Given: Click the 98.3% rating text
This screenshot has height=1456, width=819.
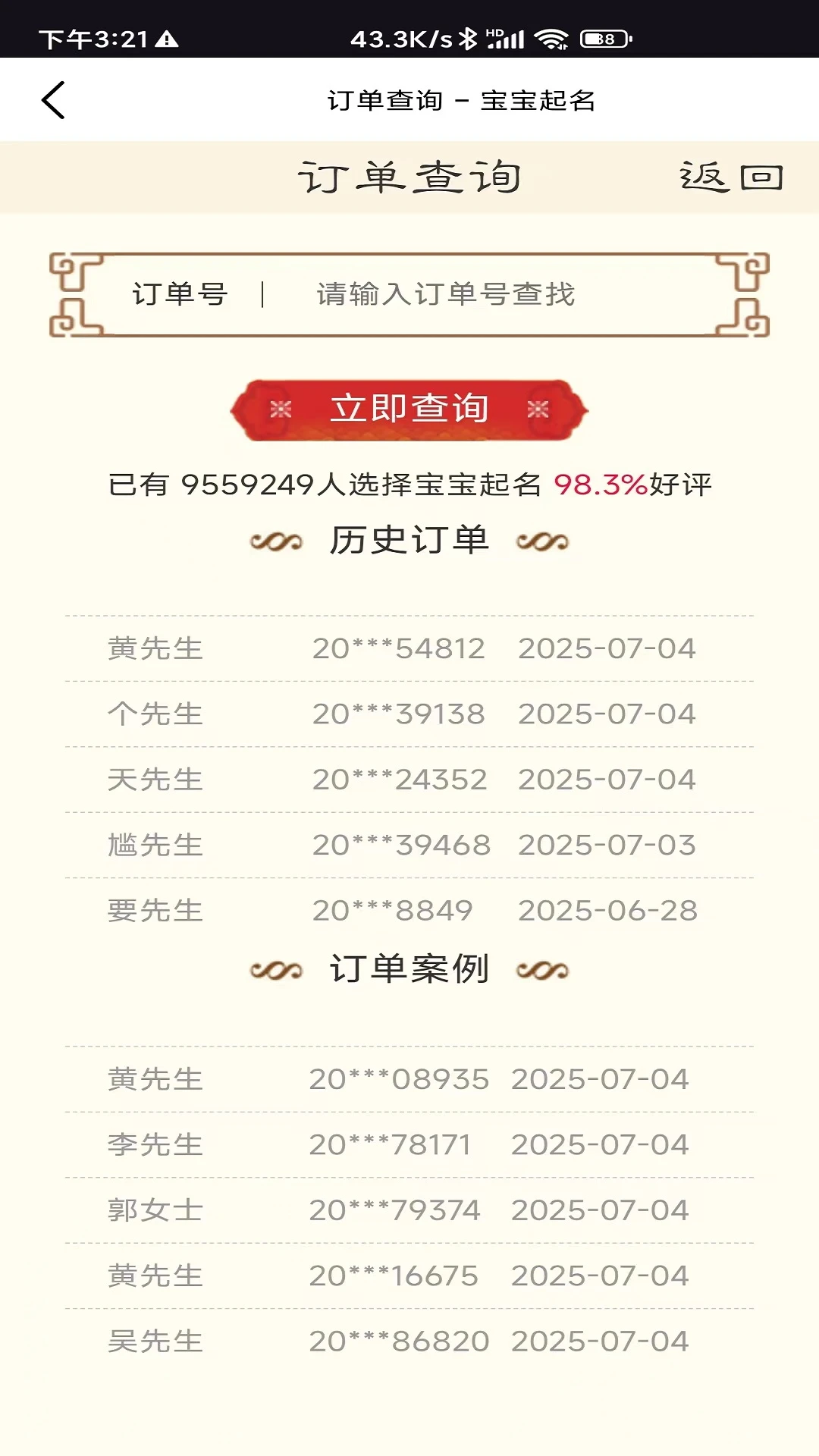Looking at the screenshot, I should pos(598,482).
